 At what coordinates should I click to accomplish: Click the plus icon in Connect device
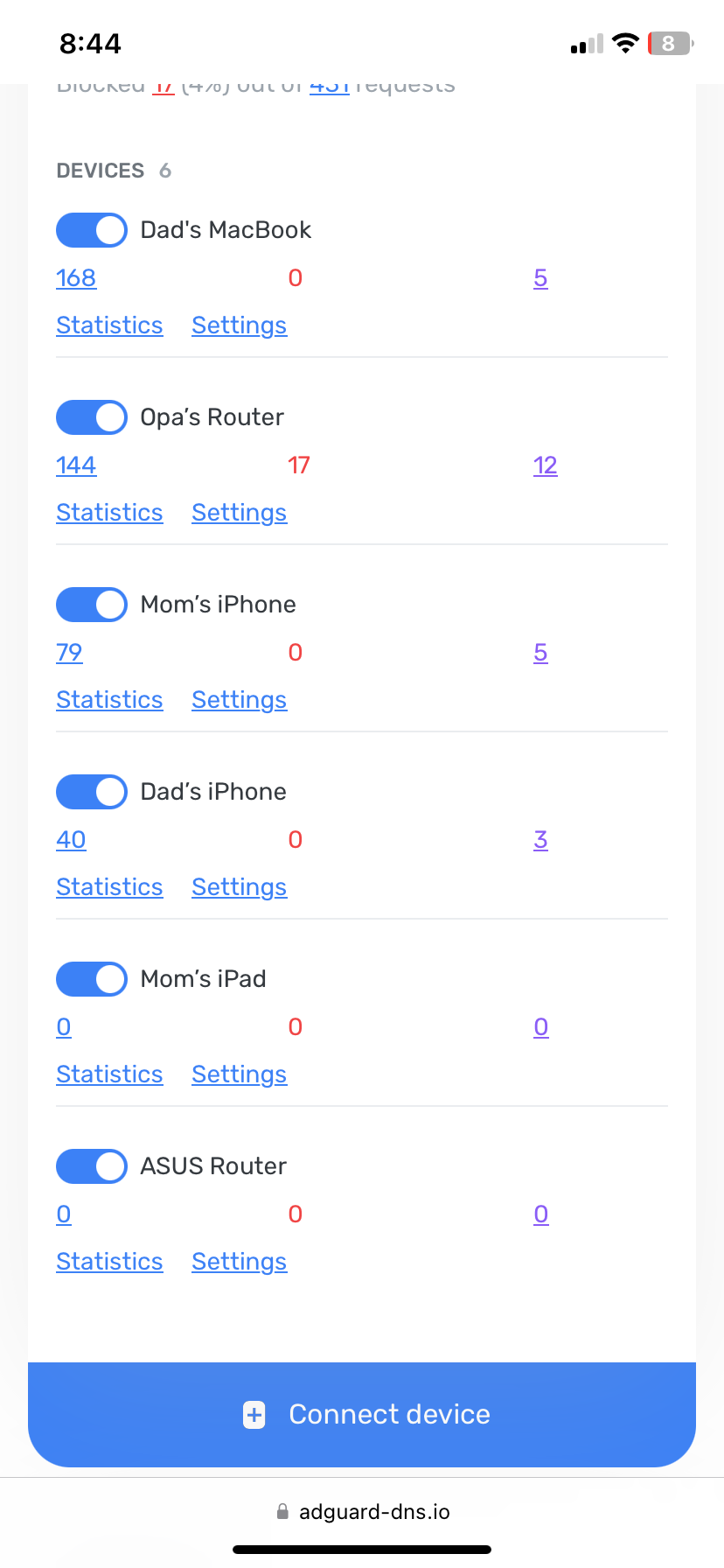(254, 1415)
